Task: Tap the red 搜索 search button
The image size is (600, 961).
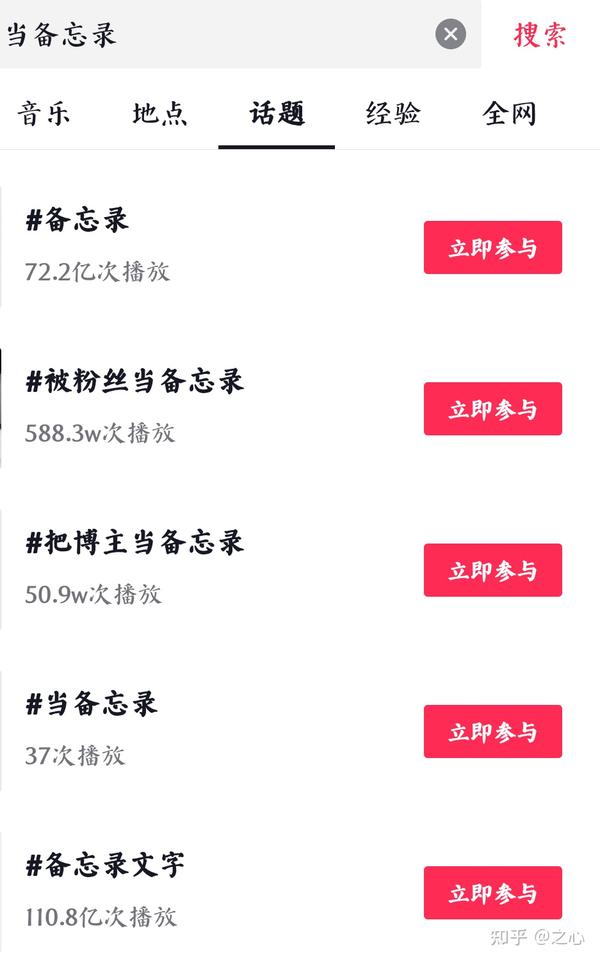Action: click(540, 34)
